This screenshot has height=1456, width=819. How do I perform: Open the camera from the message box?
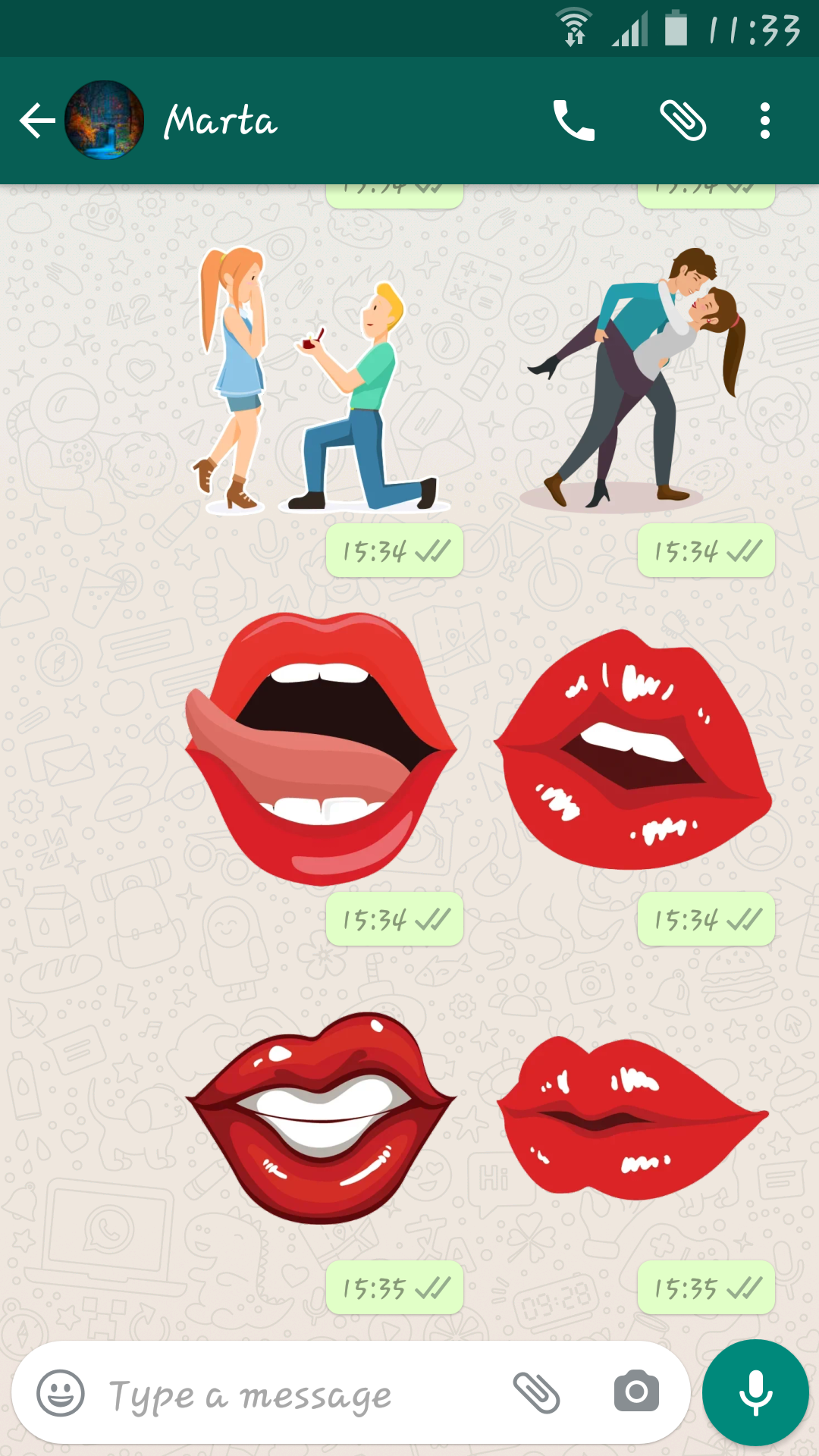click(636, 1392)
